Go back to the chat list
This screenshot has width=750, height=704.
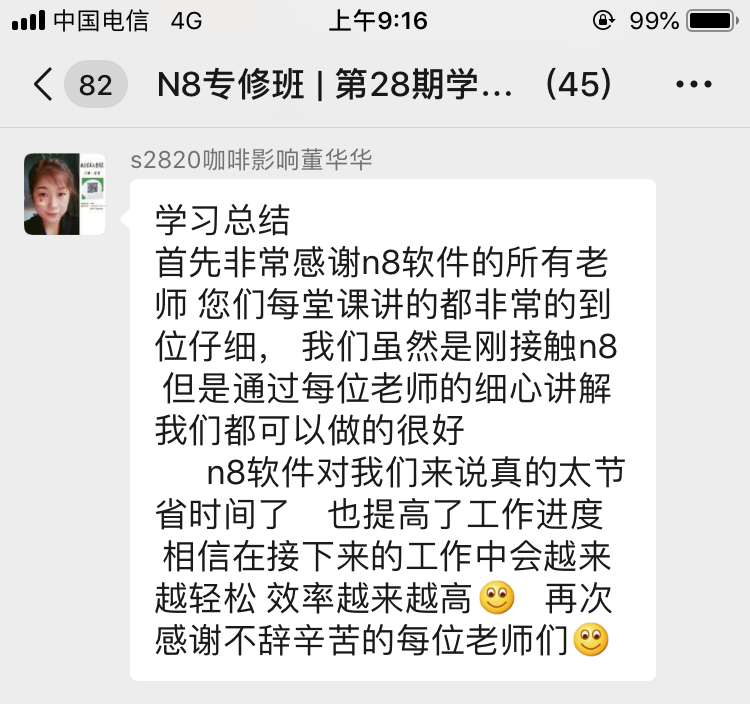click(44, 85)
